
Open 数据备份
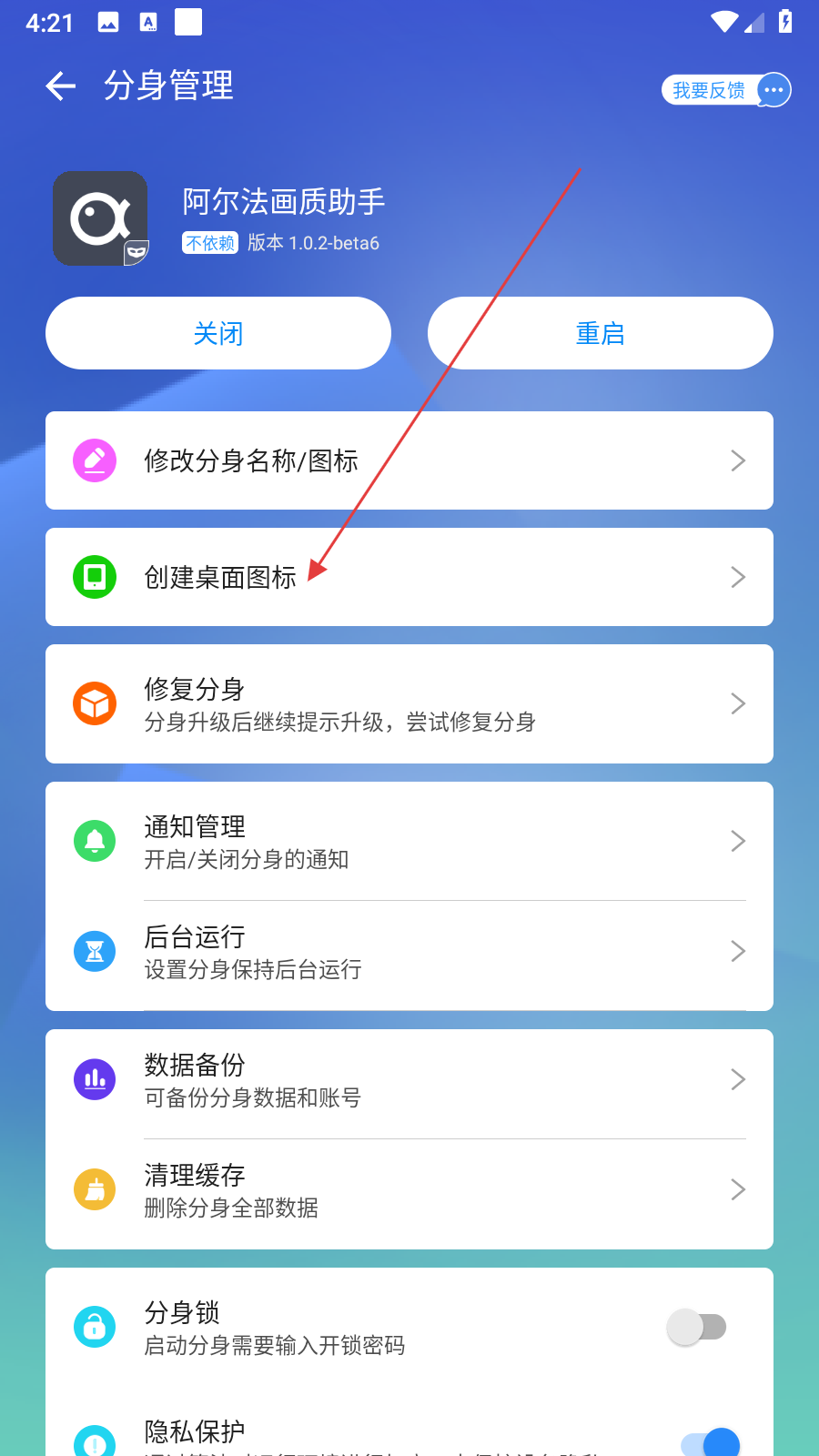coord(409,1080)
